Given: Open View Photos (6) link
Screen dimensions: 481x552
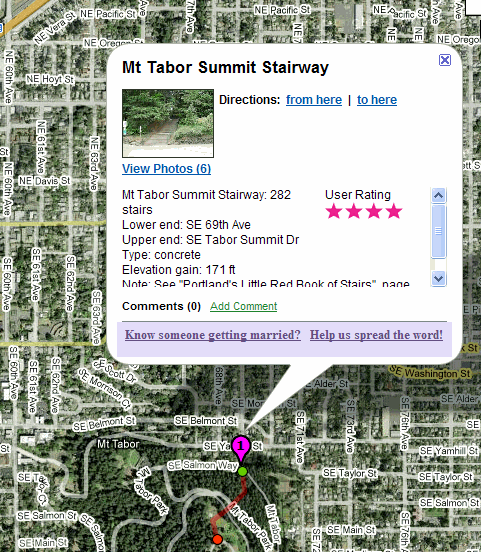Looking at the screenshot, I should coord(167,169).
